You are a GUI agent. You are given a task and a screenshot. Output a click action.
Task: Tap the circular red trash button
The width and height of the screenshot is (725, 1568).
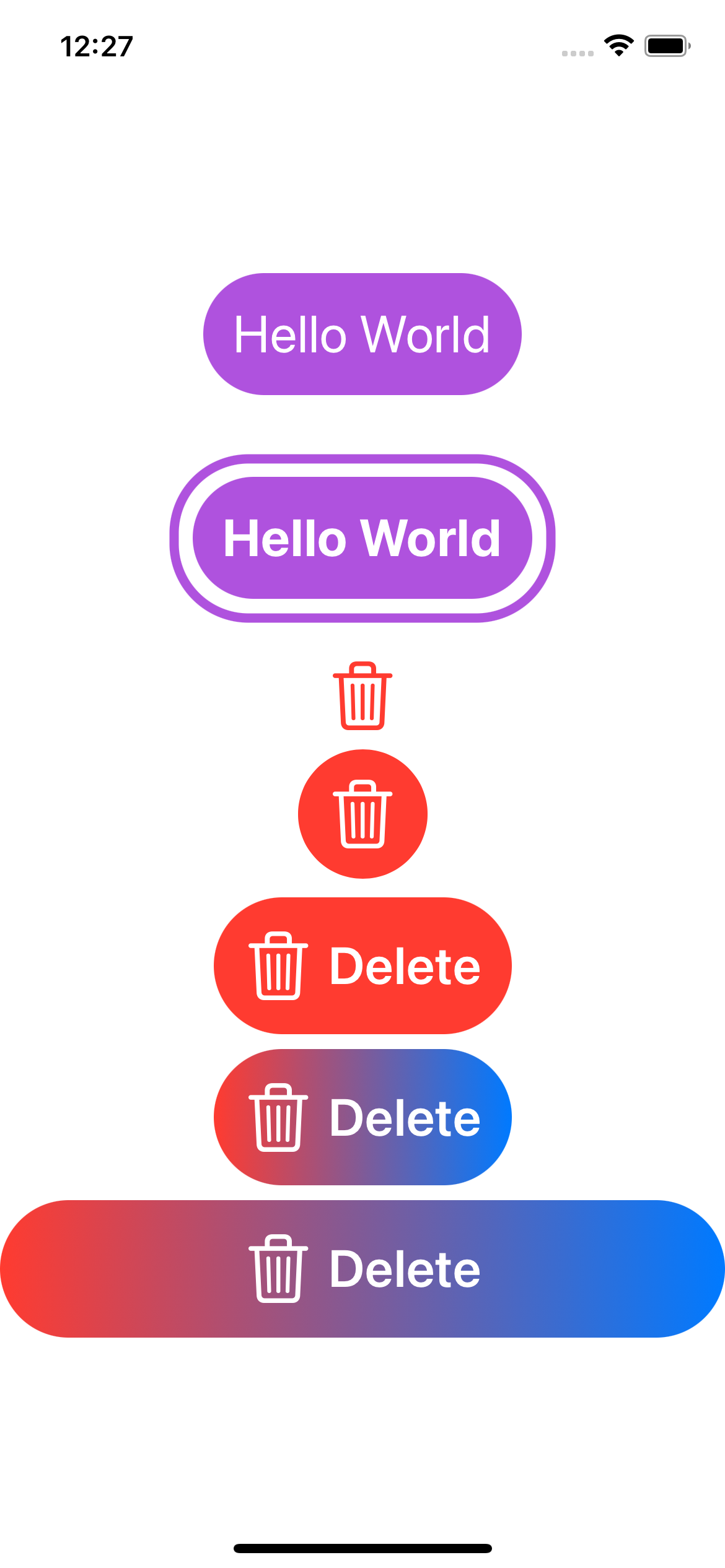tap(362, 814)
